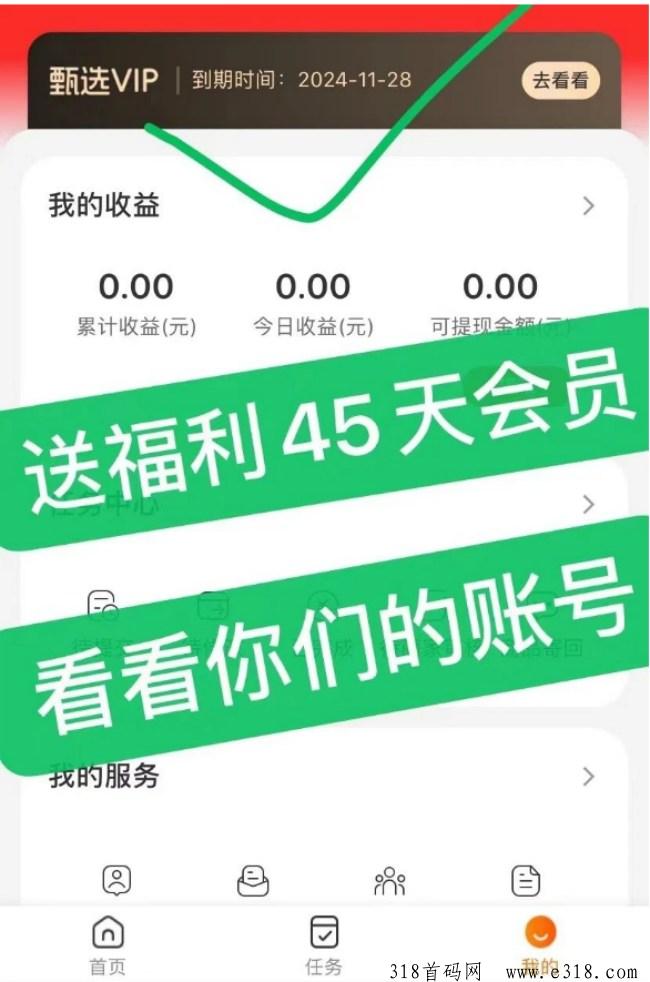Expand the 我的服务 section
The height and width of the screenshot is (982, 650).
(x=588, y=776)
